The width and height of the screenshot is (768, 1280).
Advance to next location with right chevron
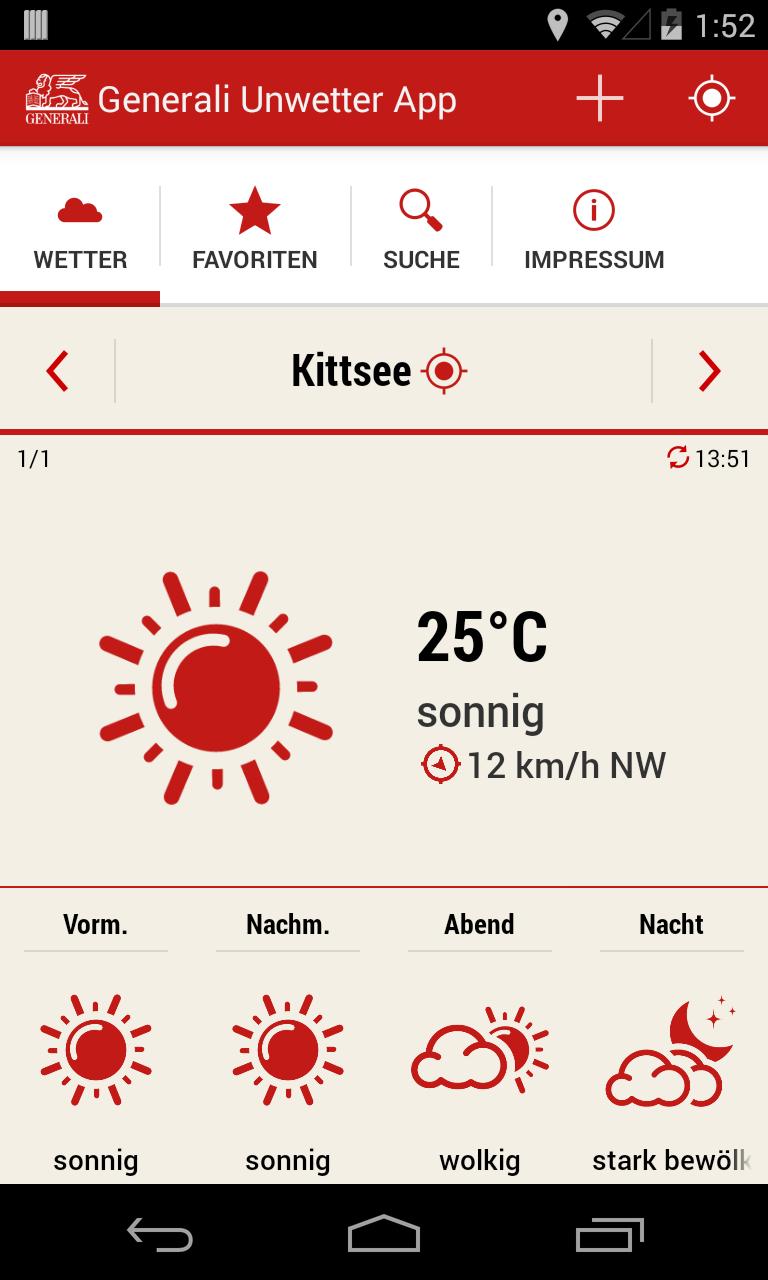pos(710,370)
